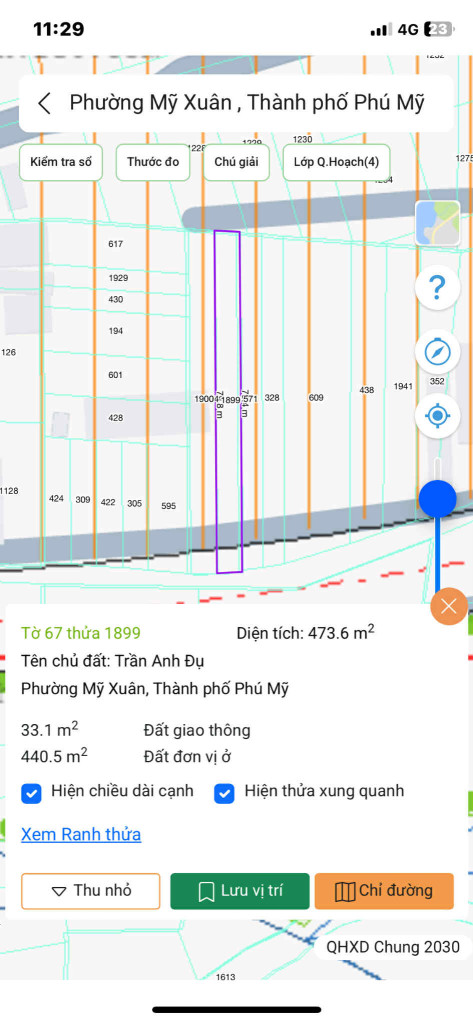Tap the compass button

pyautogui.click(x=437, y=352)
